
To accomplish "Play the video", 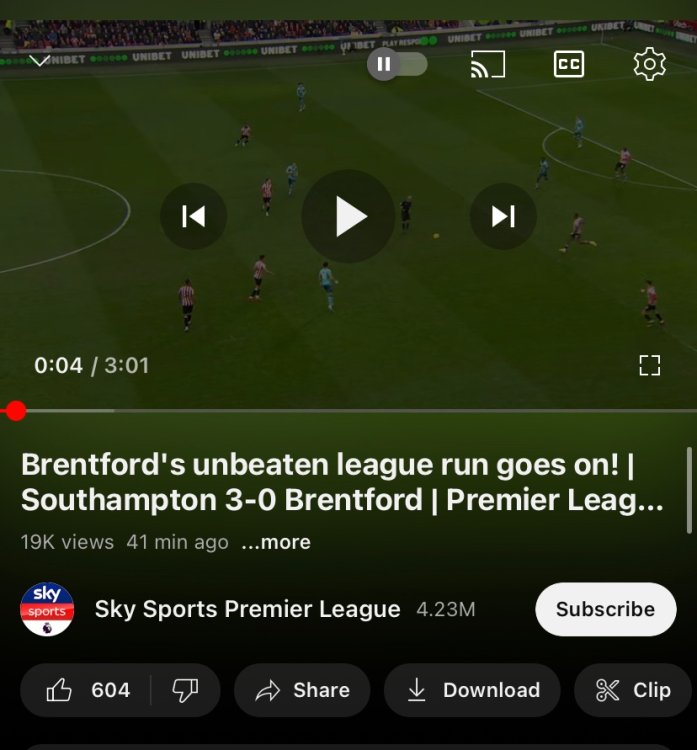I will [x=349, y=216].
